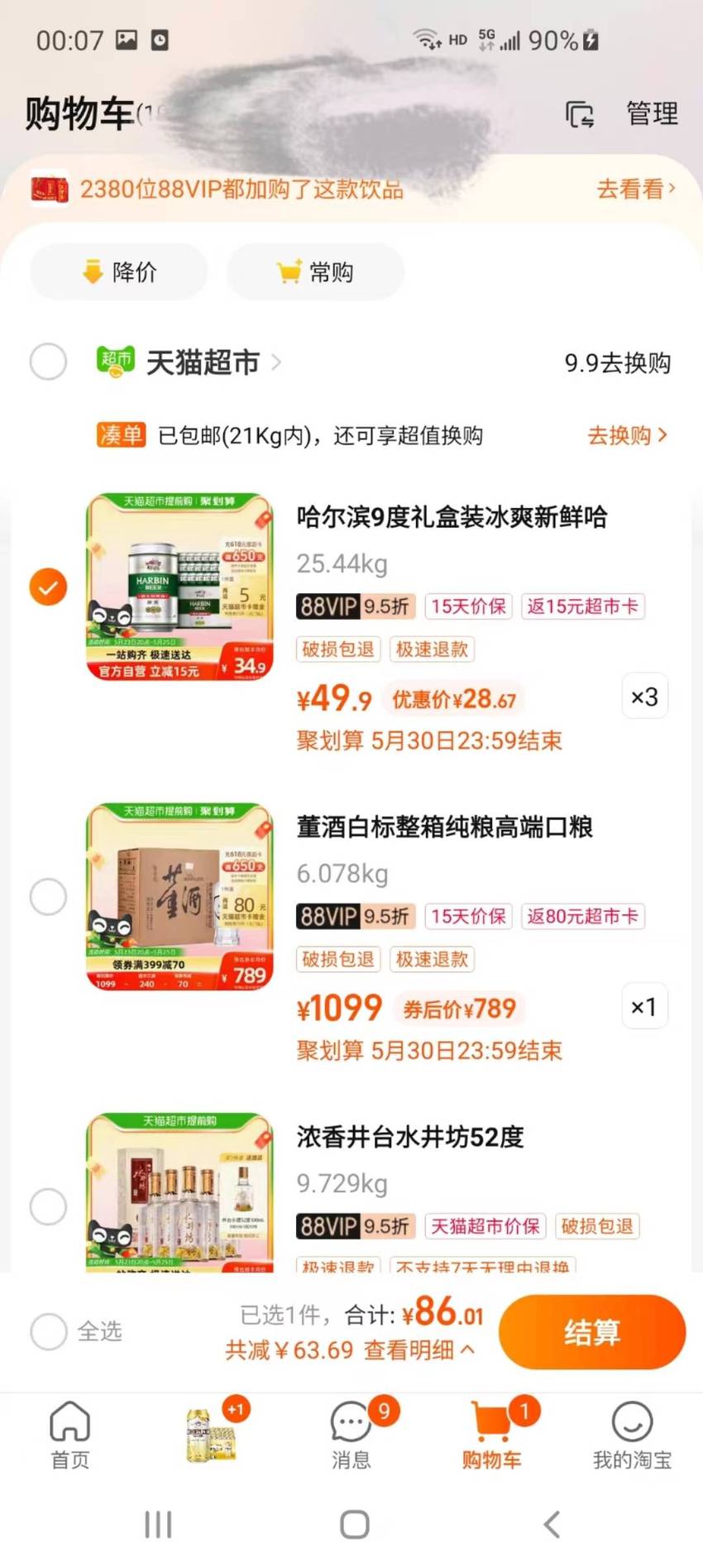Viewport: 703px width, 1568px height.
Task: Select all 天猫超市 items
Action: (x=48, y=362)
